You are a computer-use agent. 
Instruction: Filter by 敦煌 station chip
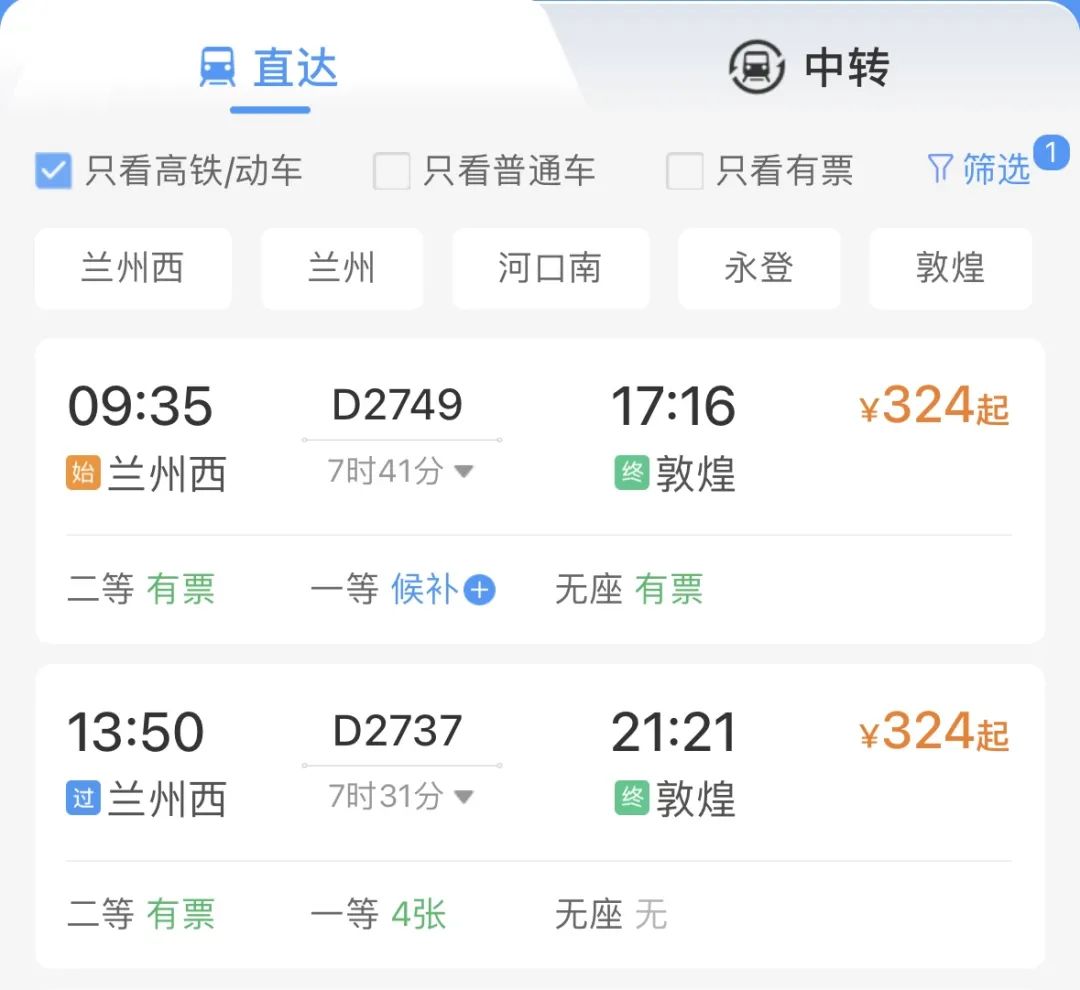click(x=950, y=268)
